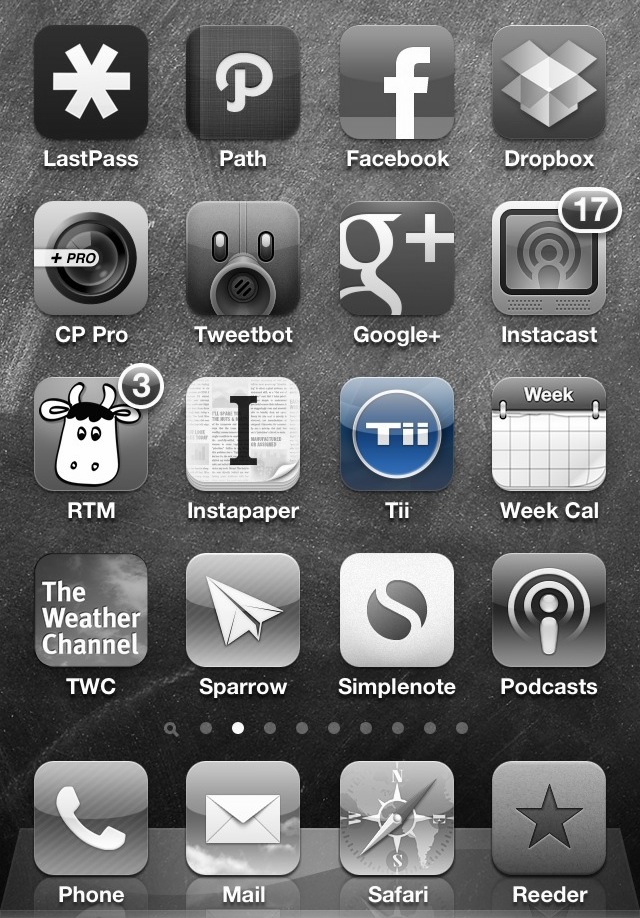Open Reeder from the dock

[549, 818]
